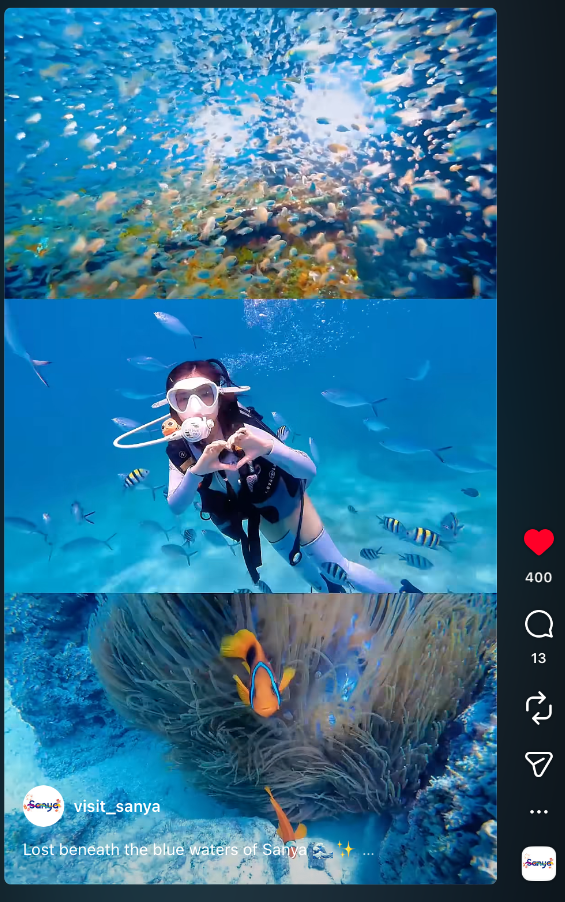Open the three-dot more options menu
The image size is (565, 902).
point(539,812)
